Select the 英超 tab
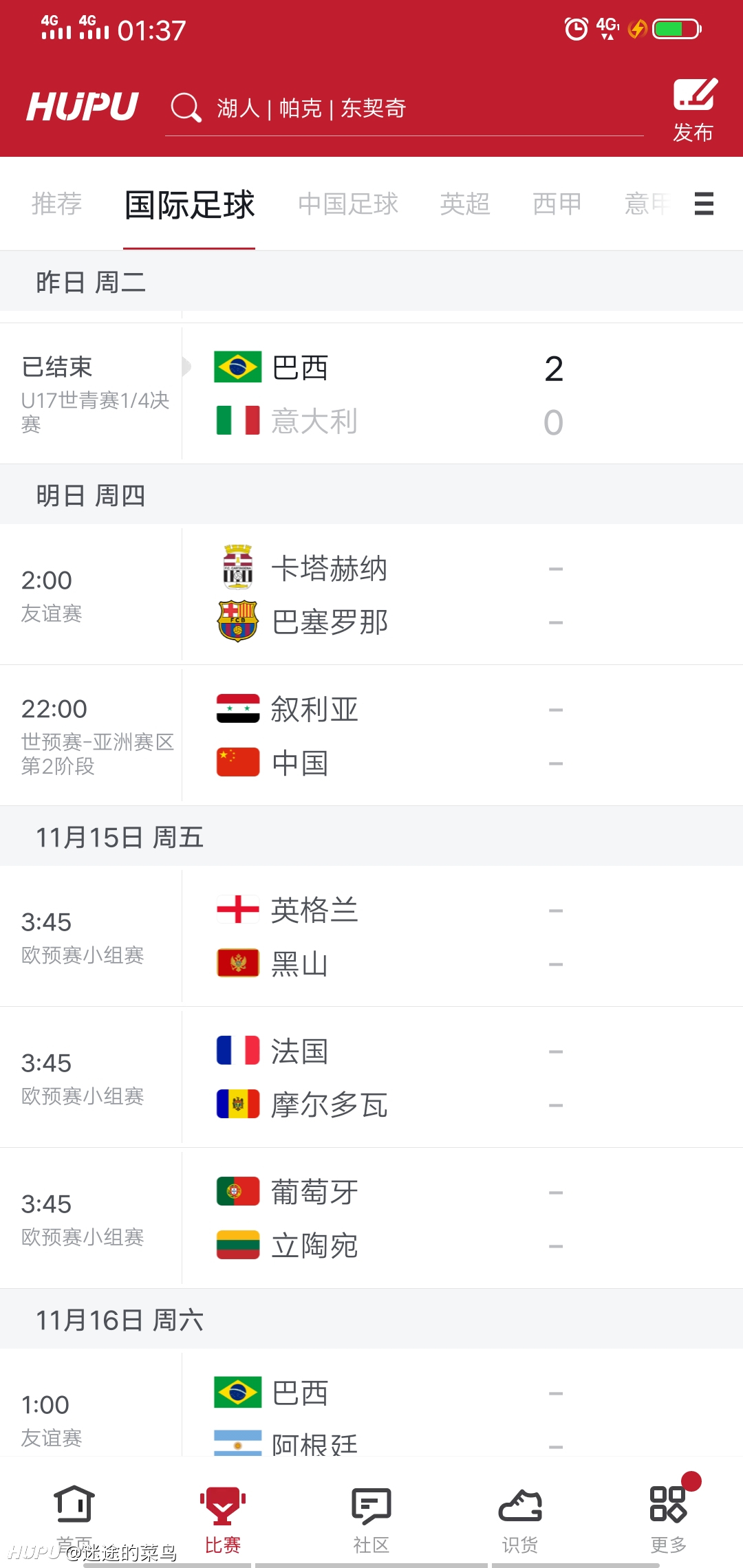This screenshot has height=1568, width=743. [x=465, y=204]
